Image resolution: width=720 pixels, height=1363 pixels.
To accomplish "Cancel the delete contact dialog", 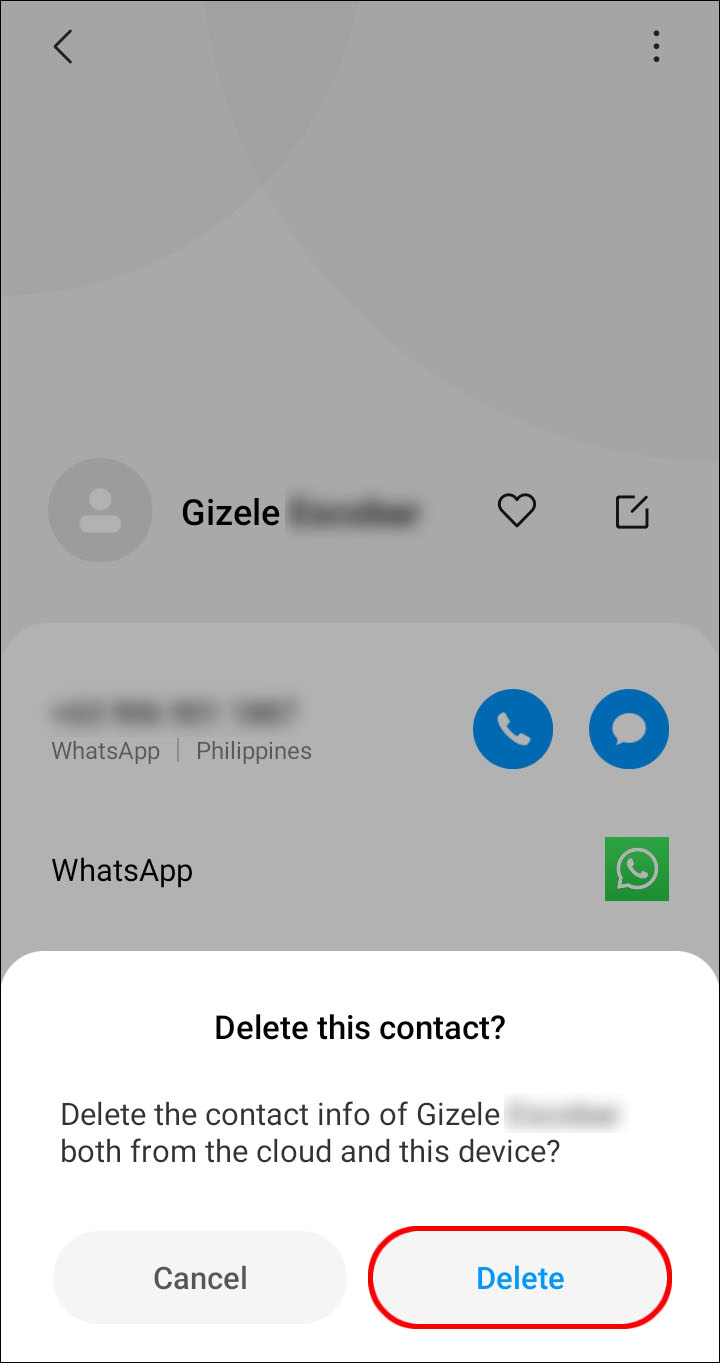I will pyautogui.click(x=200, y=1277).
